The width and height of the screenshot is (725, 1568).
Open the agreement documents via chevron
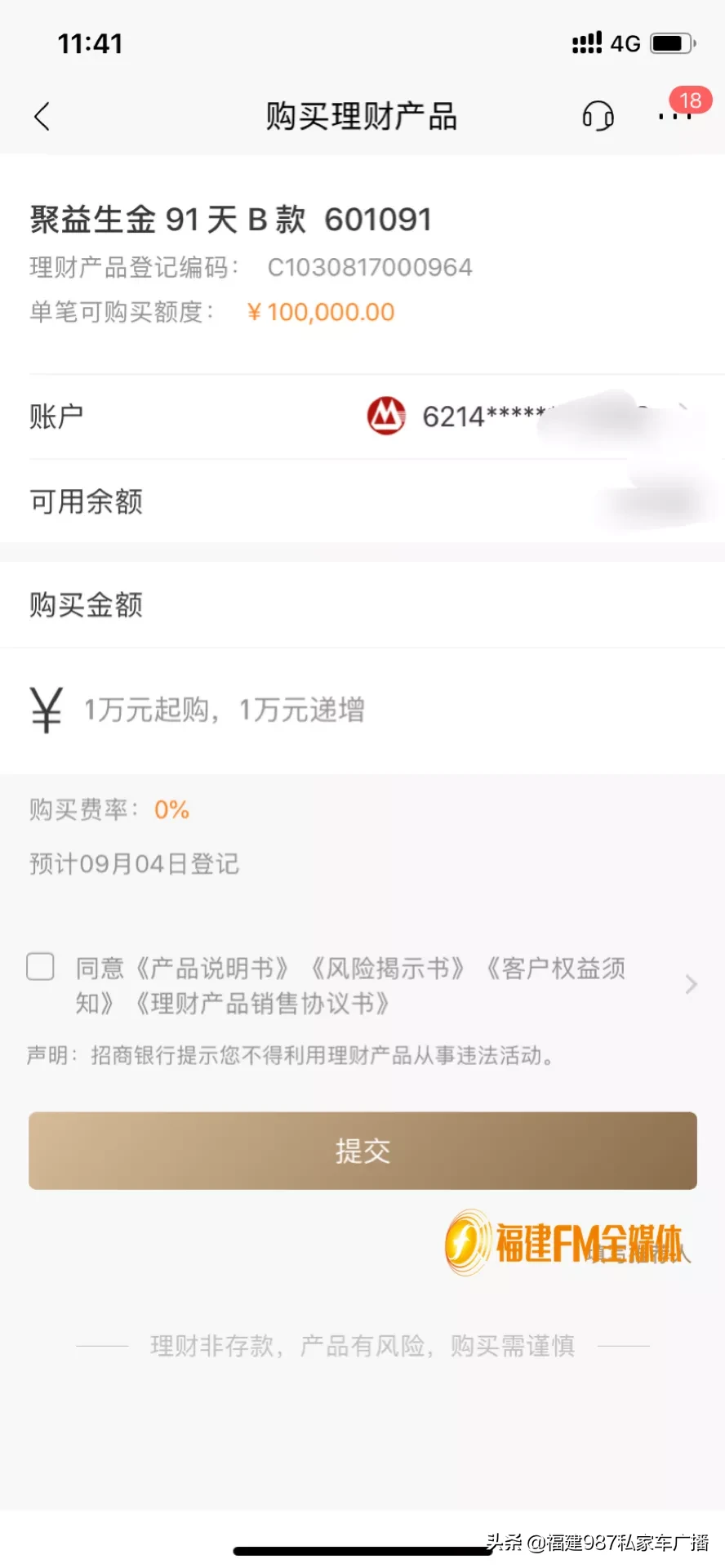pyautogui.click(x=691, y=984)
